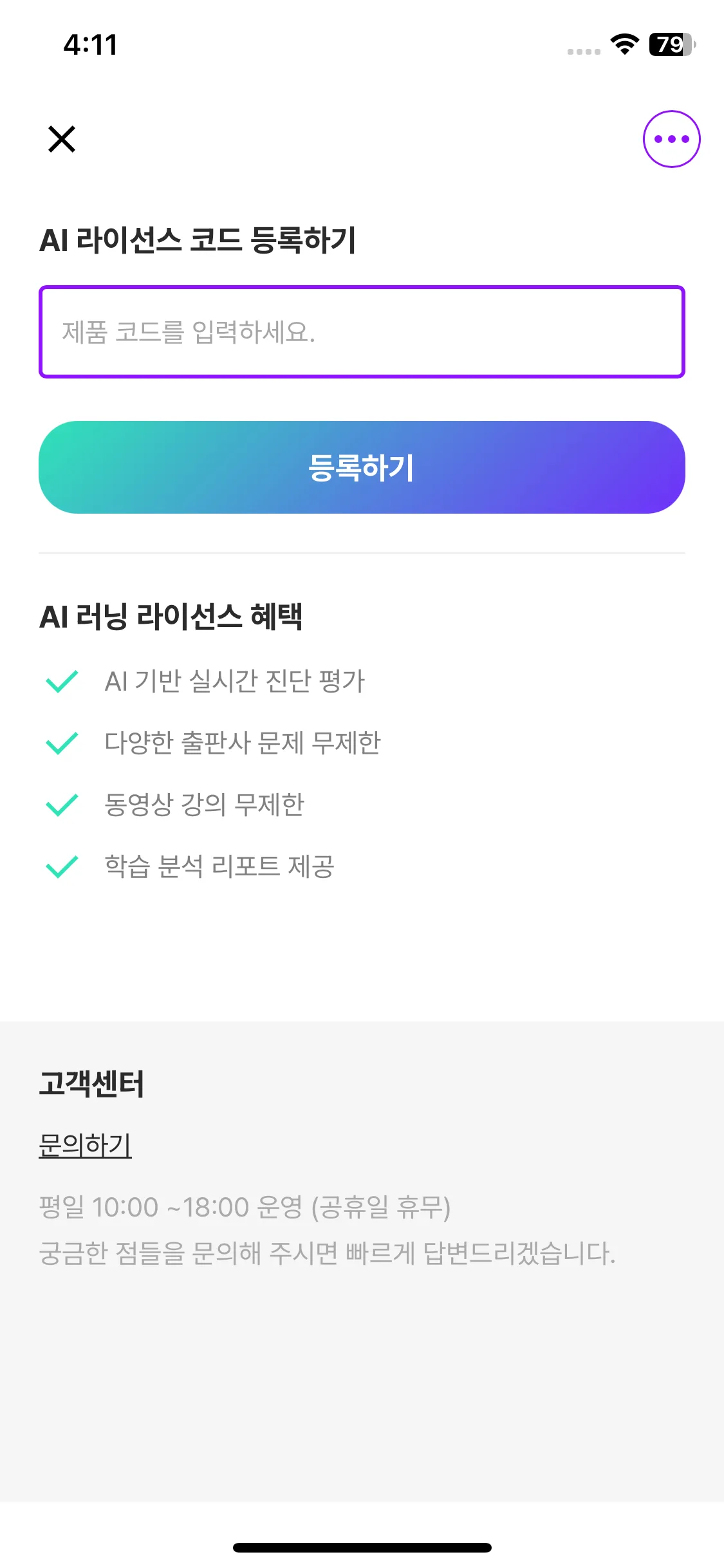Open the three-dot more options menu
The image size is (724, 1568).
(x=671, y=139)
